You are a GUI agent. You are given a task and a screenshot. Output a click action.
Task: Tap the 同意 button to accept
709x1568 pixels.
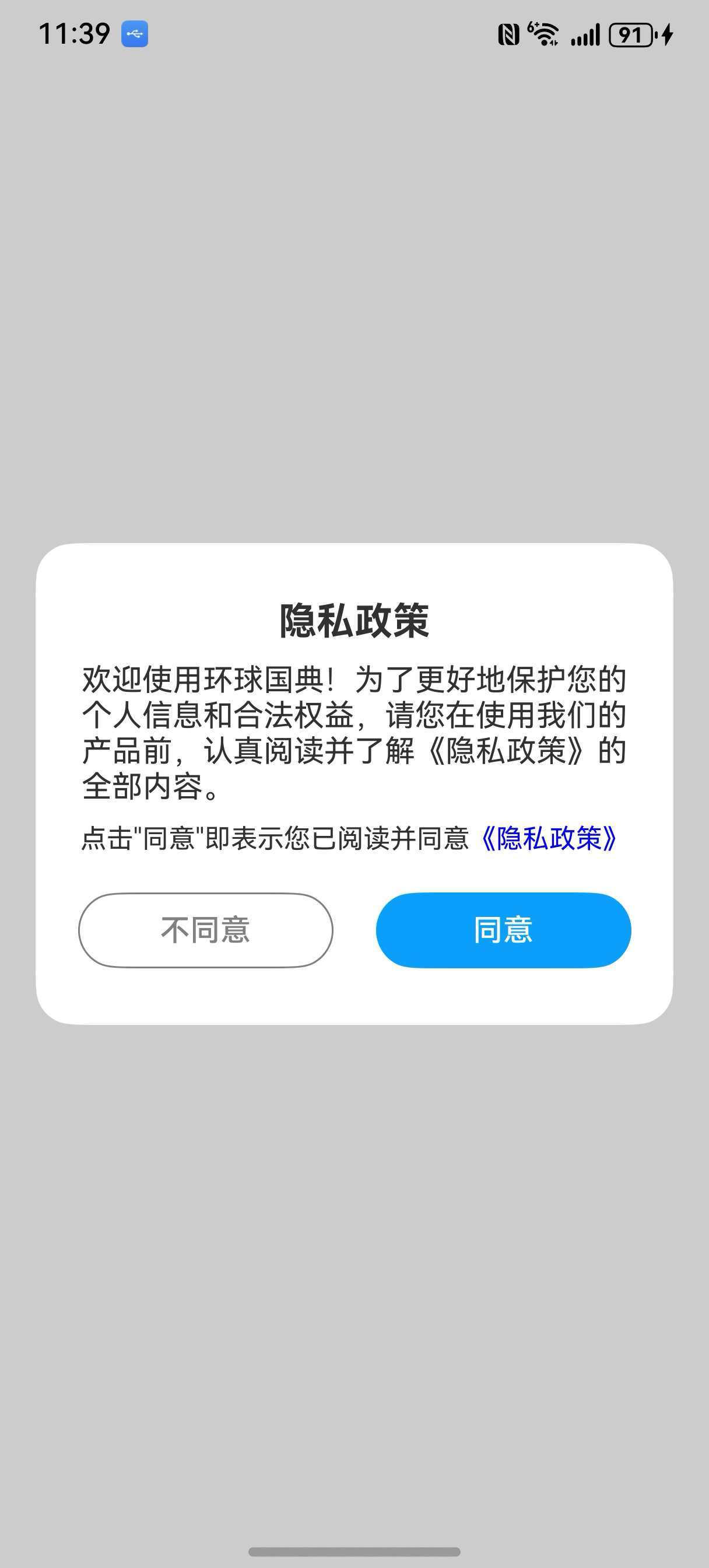503,930
